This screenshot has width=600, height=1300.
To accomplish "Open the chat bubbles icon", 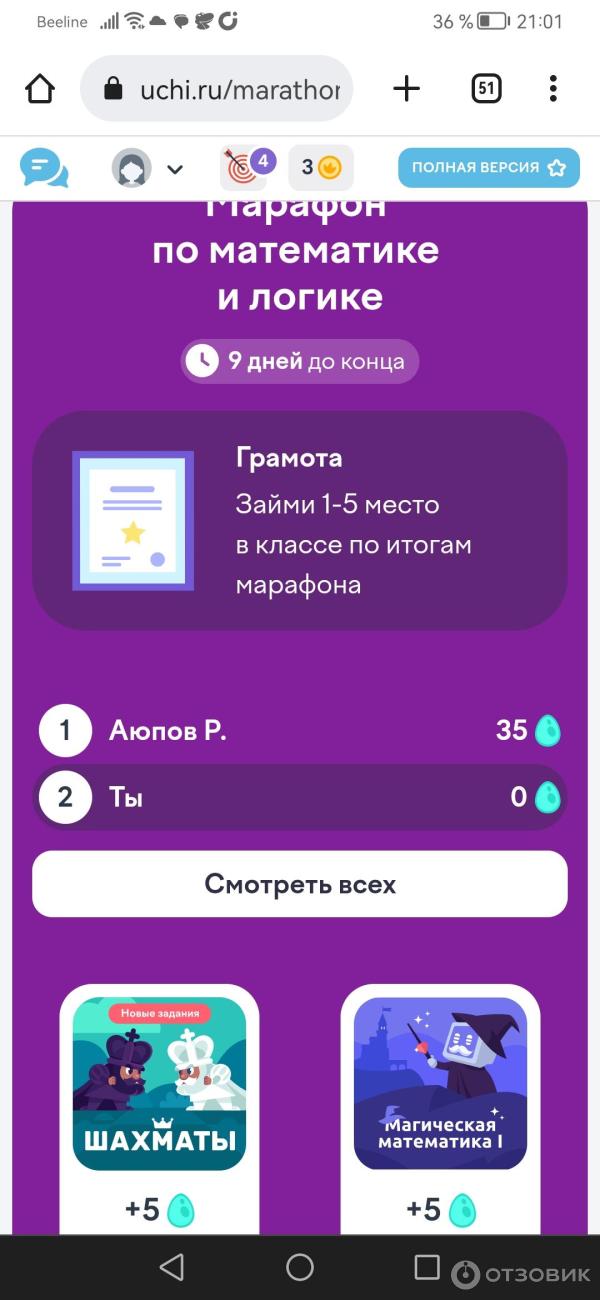I will click(44, 168).
